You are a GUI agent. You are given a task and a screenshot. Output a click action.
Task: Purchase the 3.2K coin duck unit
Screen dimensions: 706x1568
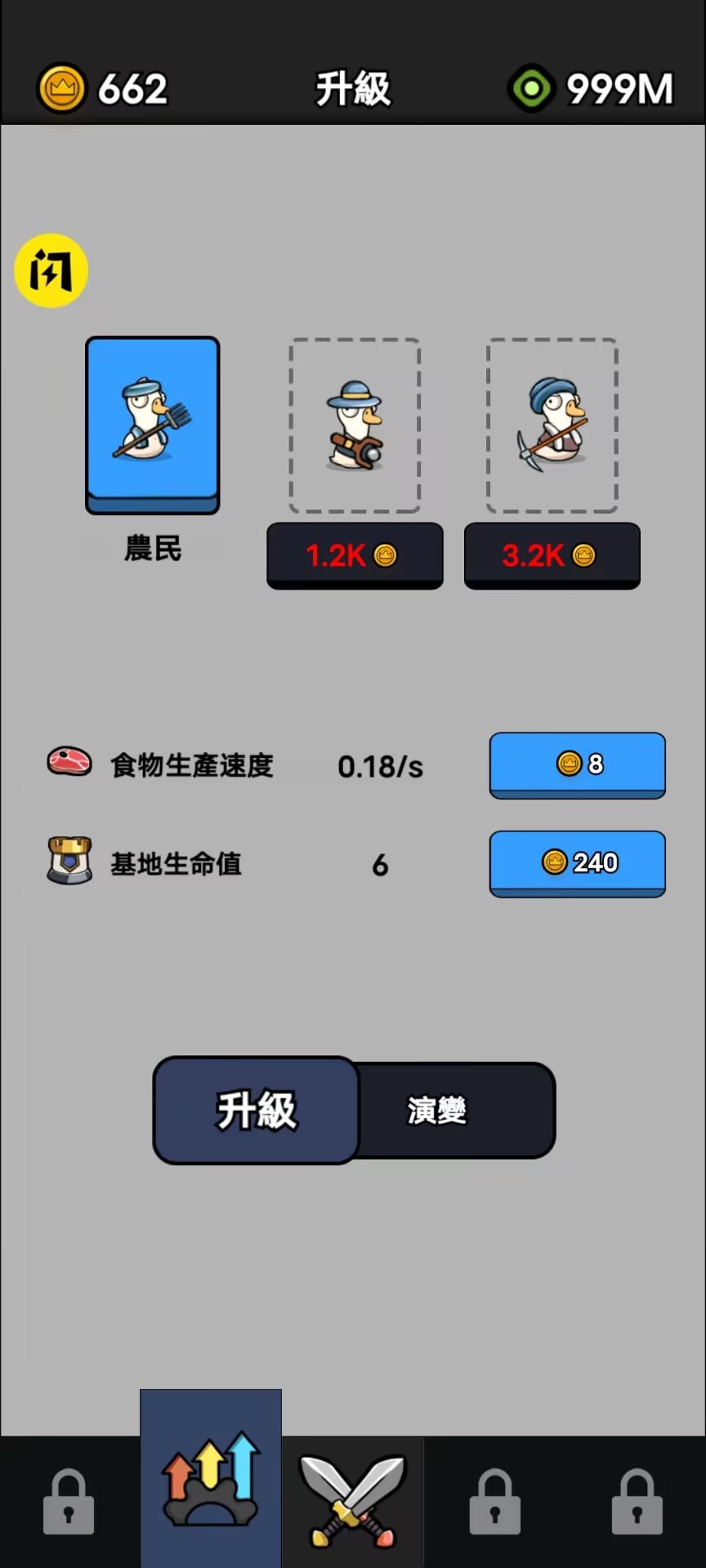(x=552, y=556)
